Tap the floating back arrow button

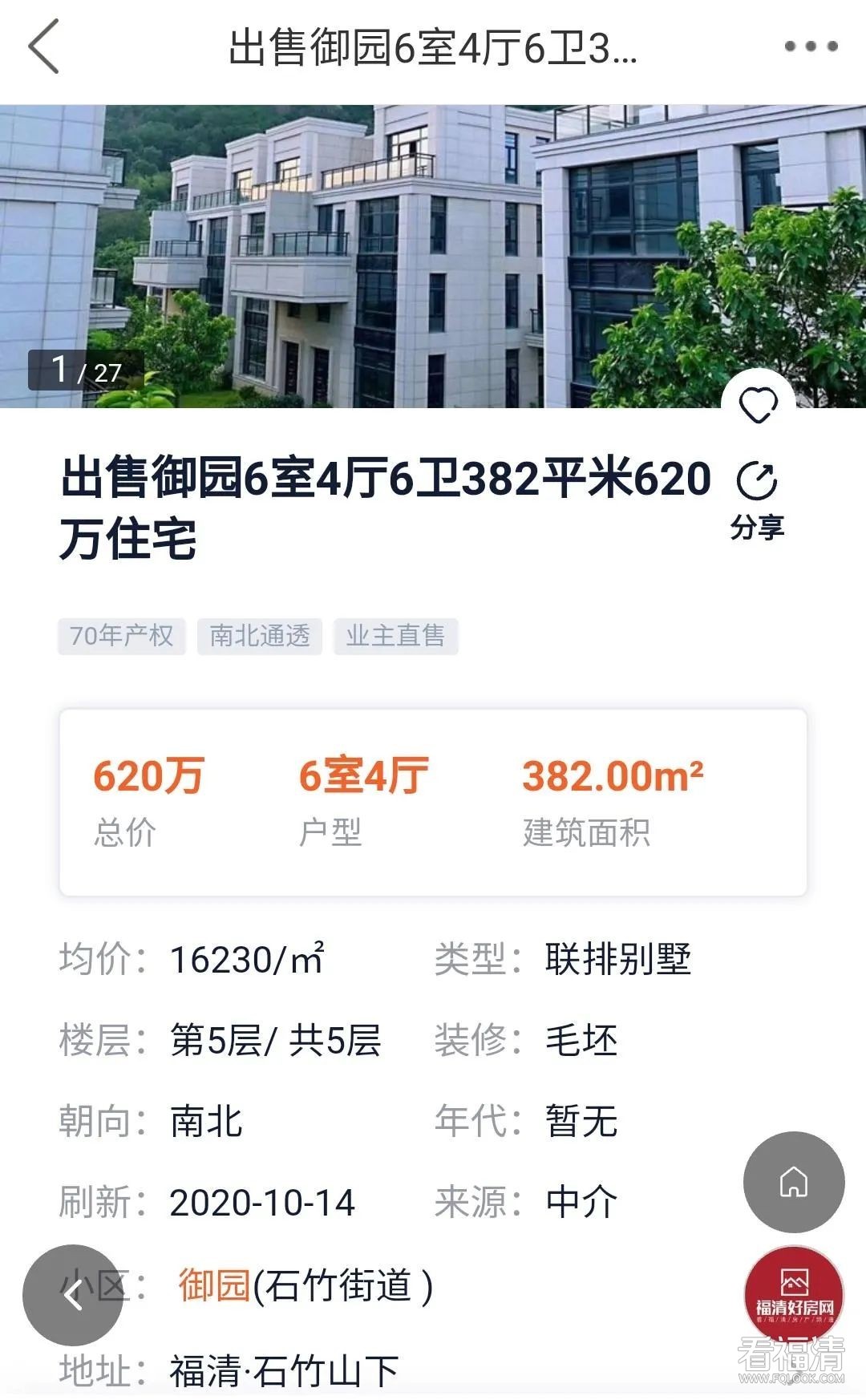pyautogui.click(x=73, y=1294)
